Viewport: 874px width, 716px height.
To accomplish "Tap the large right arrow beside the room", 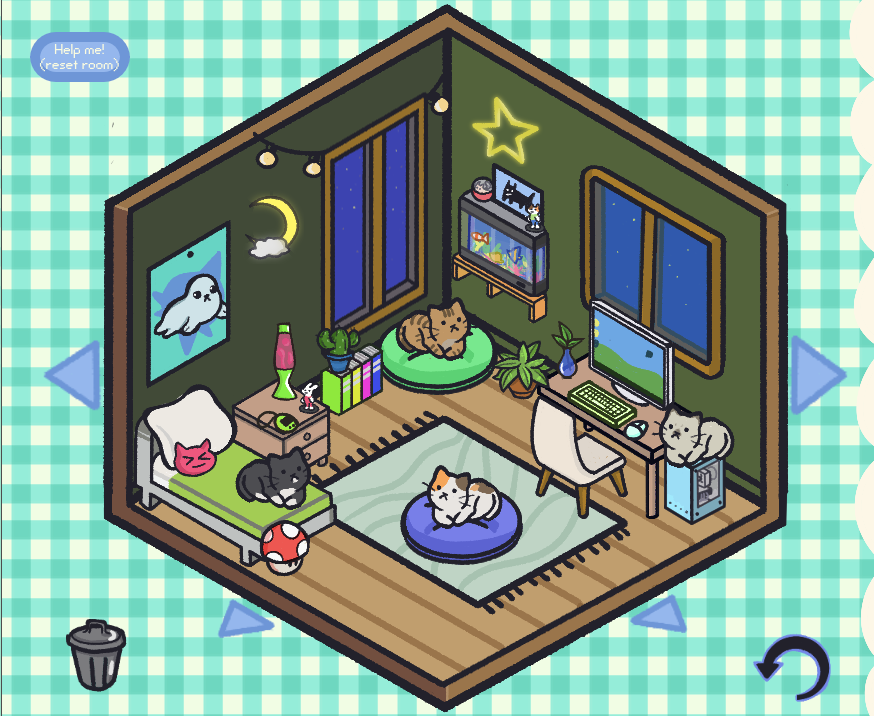I will click(x=815, y=375).
